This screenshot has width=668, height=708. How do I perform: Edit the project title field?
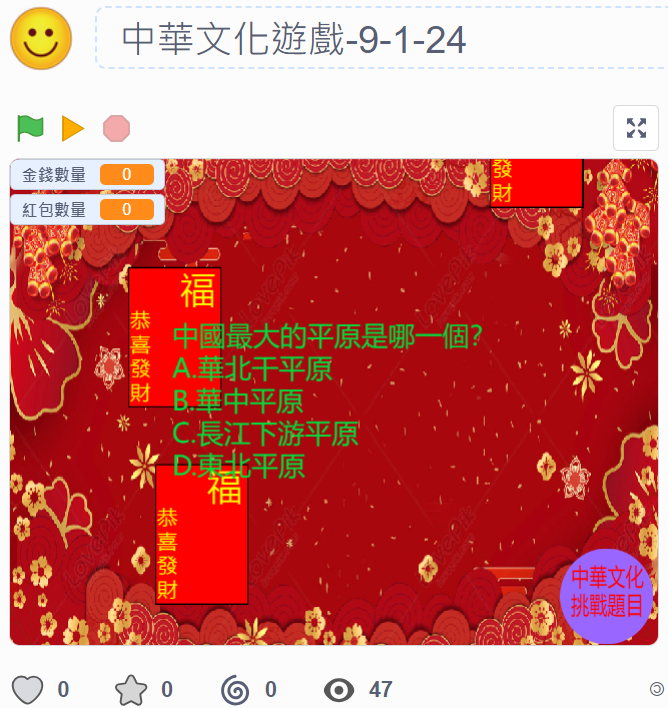click(x=380, y=40)
